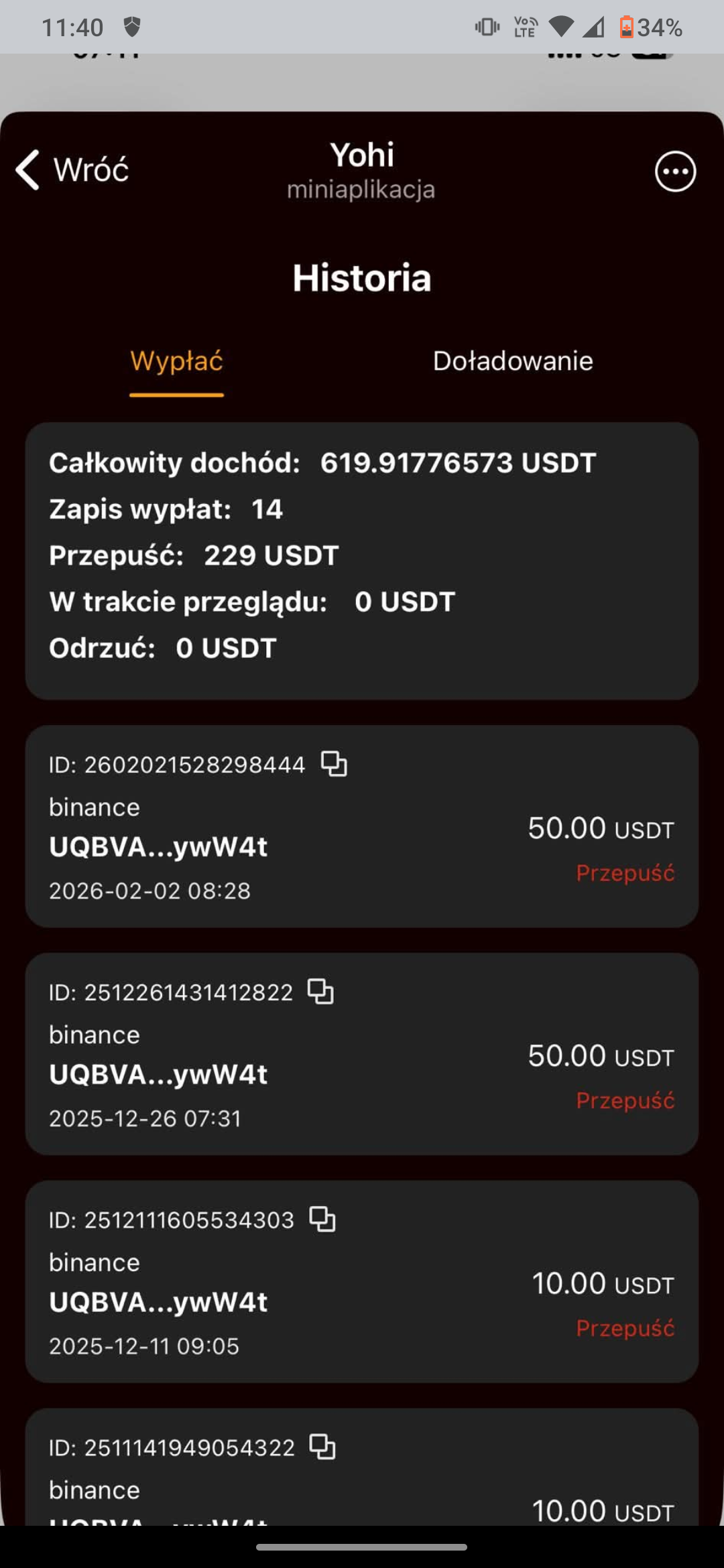Copy withdrawal ID 2511141949054322
The height and width of the screenshot is (1568, 724).
coord(322,1447)
